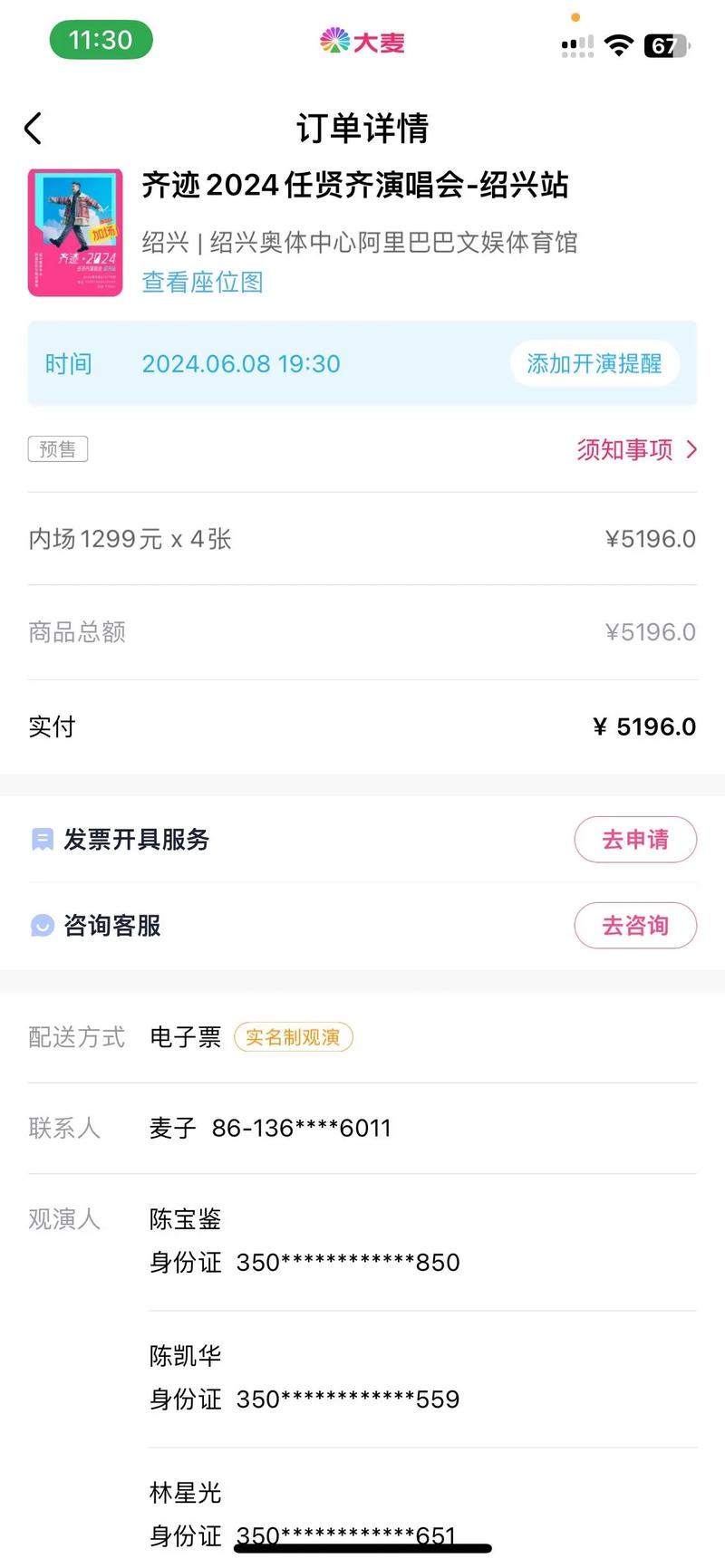Click 去申请 to request an invoice
The width and height of the screenshot is (725, 1568).
[635, 840]
